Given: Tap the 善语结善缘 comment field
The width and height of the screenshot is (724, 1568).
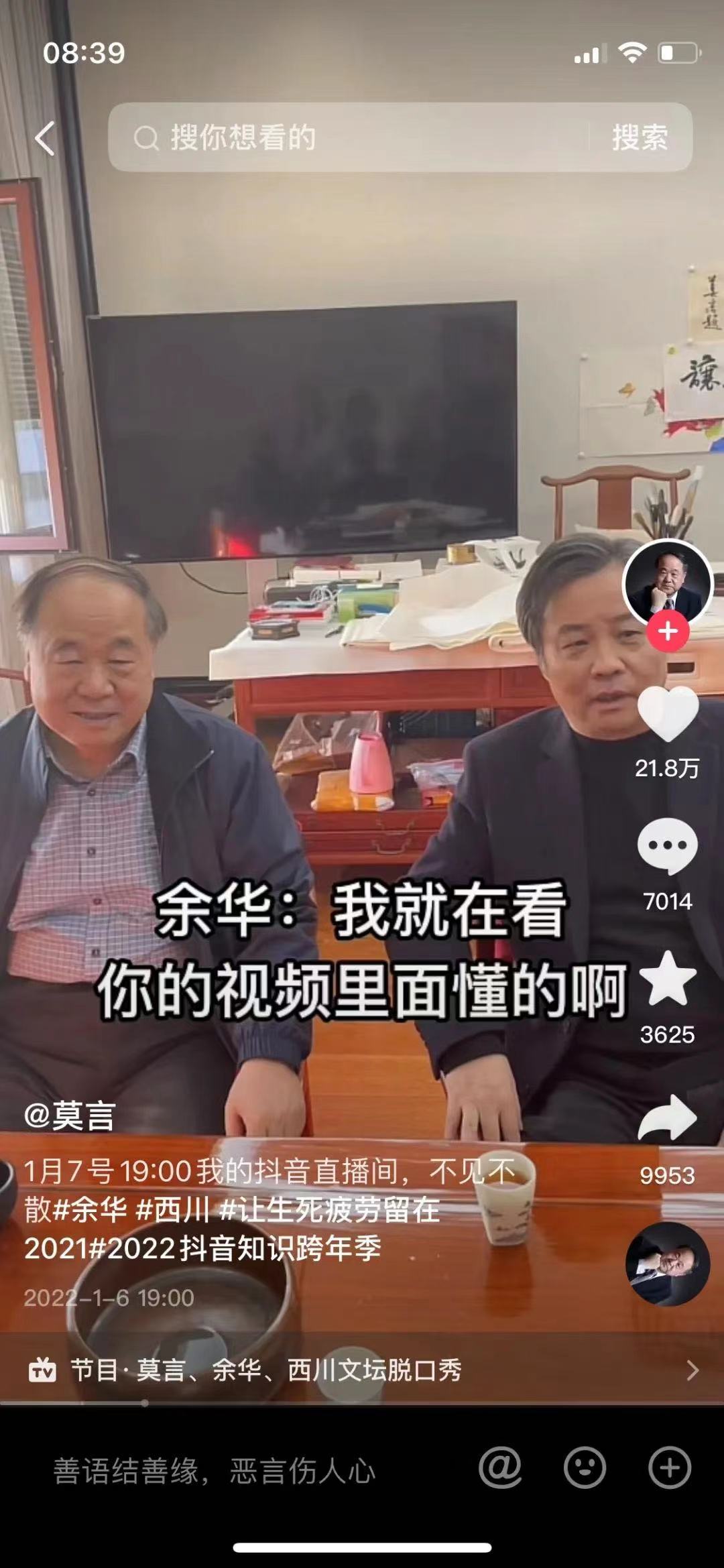Looking at the screenshot, I should (215, 1471).
